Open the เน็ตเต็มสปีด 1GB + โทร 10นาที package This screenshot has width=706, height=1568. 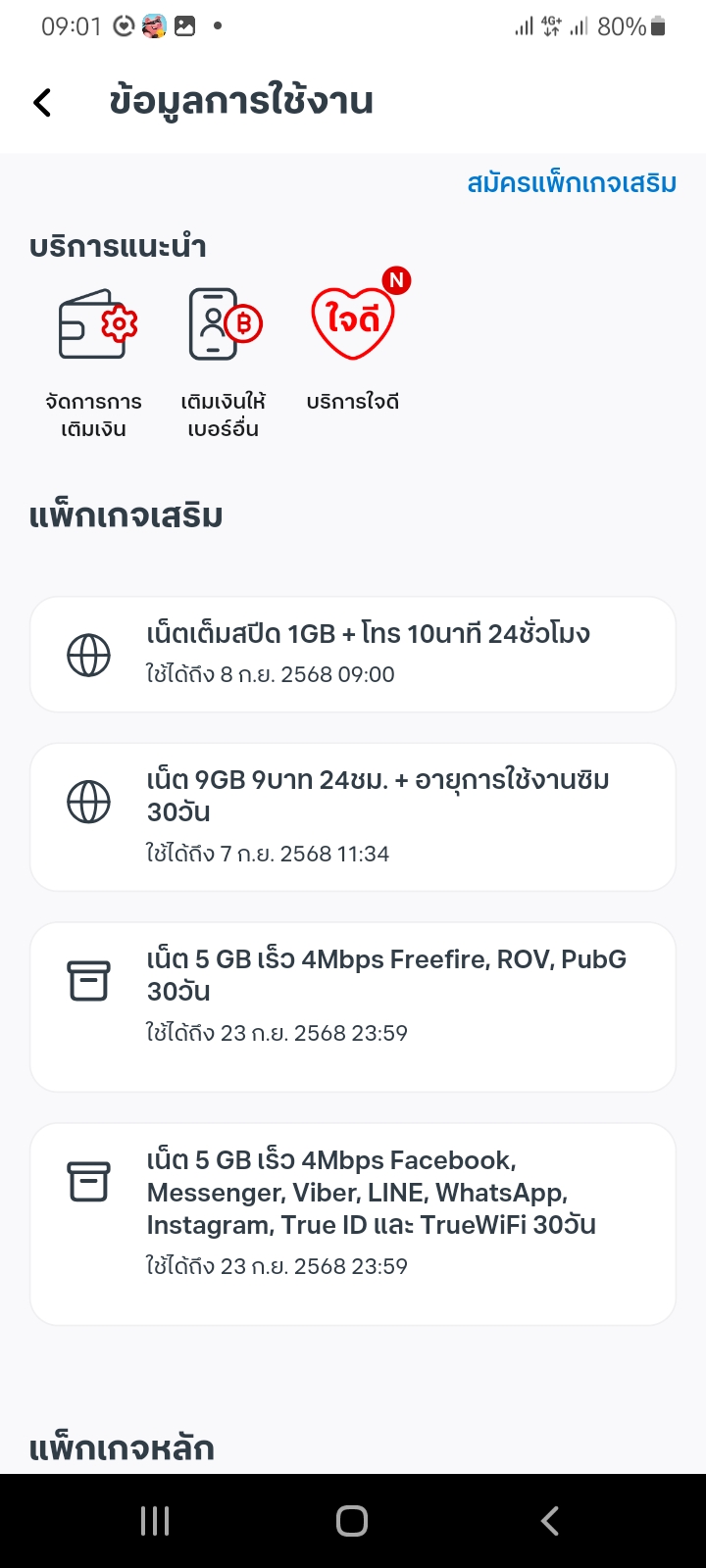[353, 654]
